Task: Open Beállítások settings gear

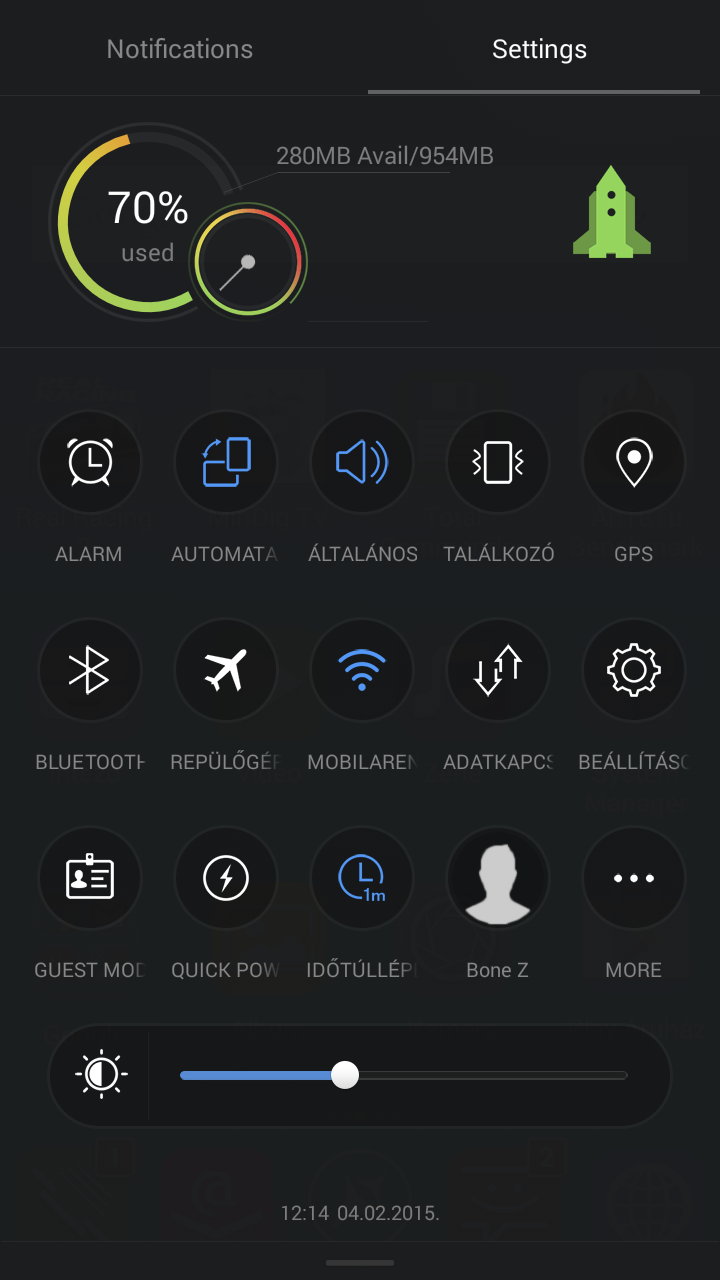Action: click(x=634, y=670)
